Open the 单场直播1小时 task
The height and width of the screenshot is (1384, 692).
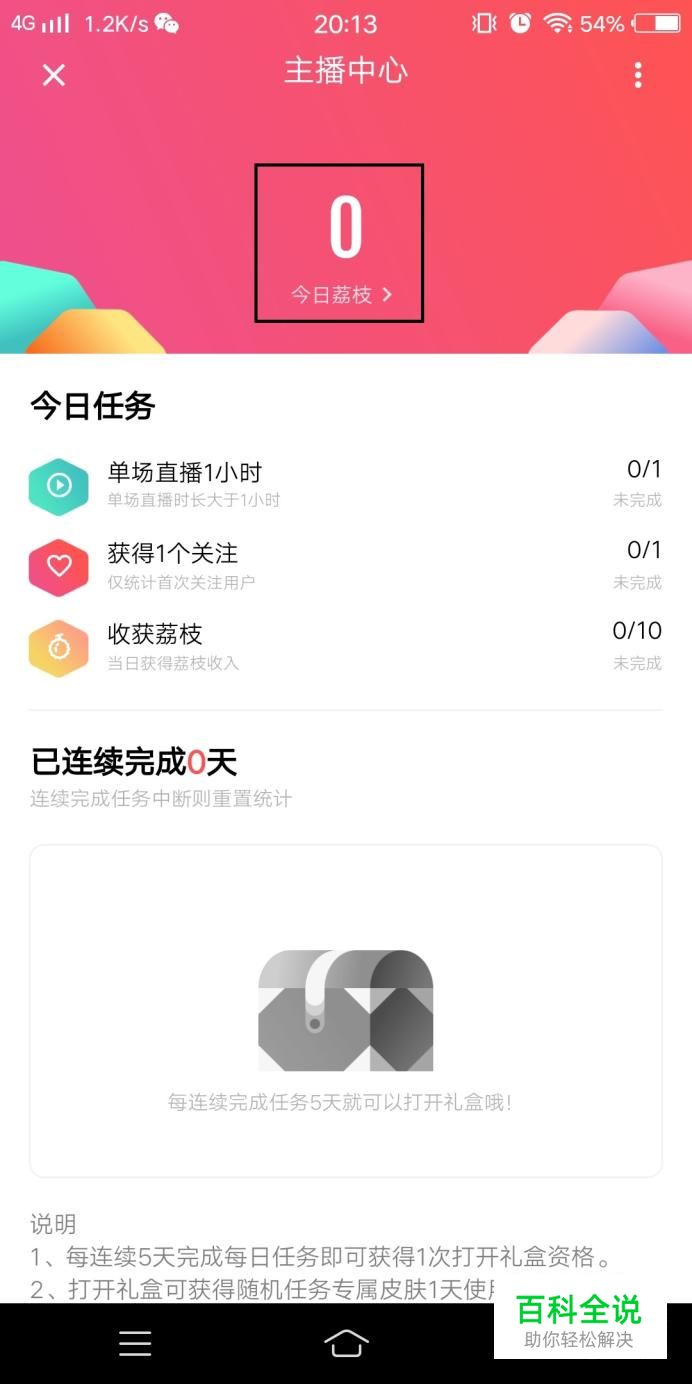click(345, 486)
